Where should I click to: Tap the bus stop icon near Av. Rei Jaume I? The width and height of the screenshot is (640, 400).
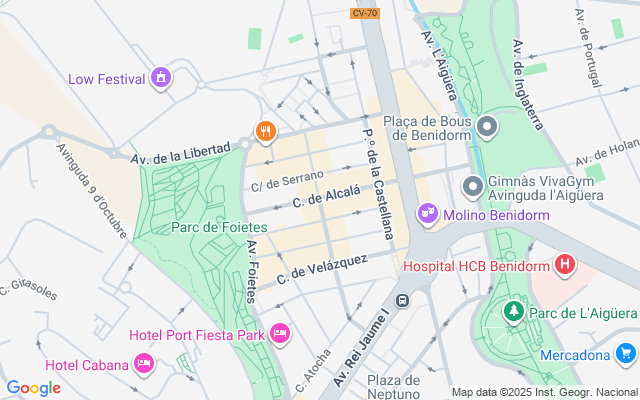402,300
